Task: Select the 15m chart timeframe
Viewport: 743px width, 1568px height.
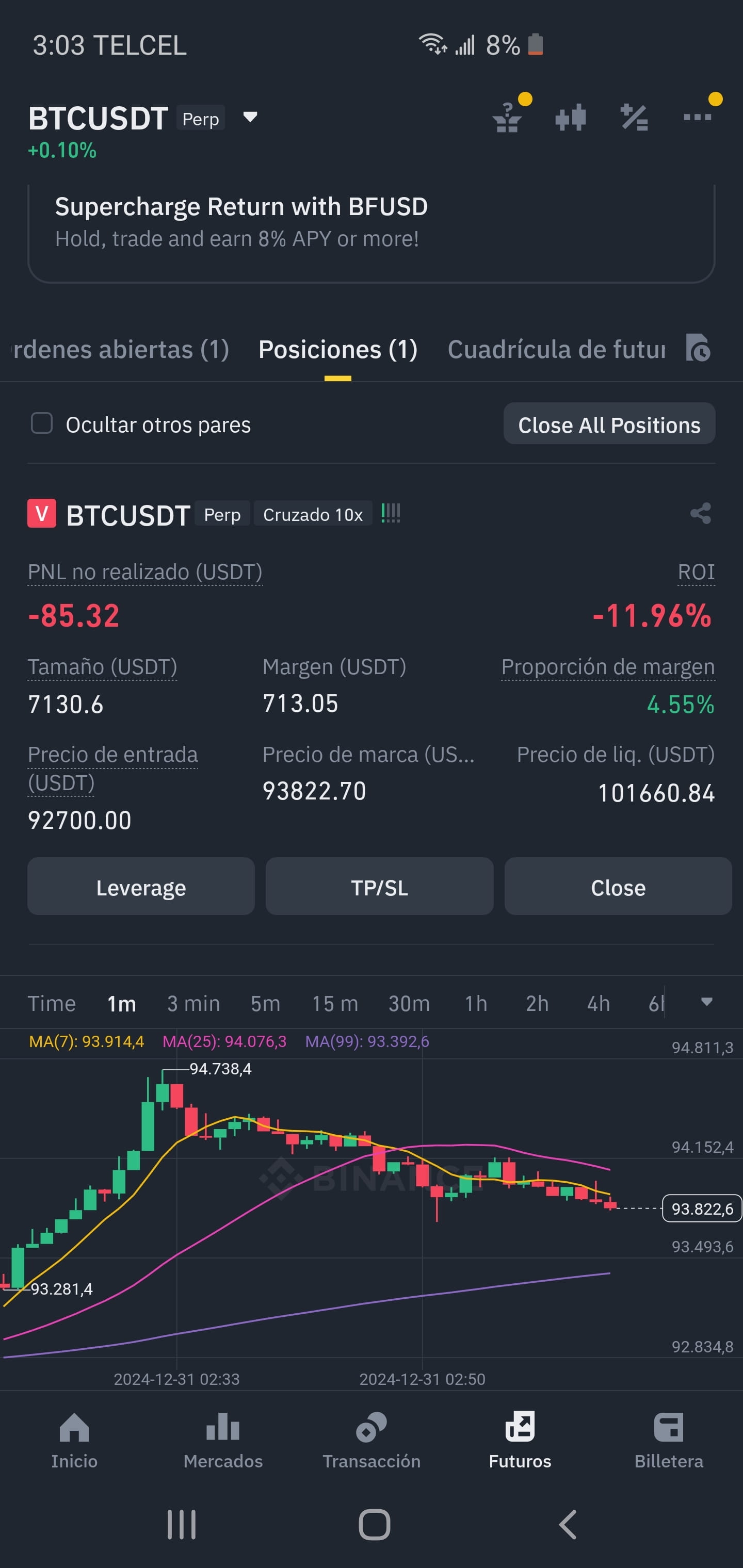Action: [x=334, y=1003]
